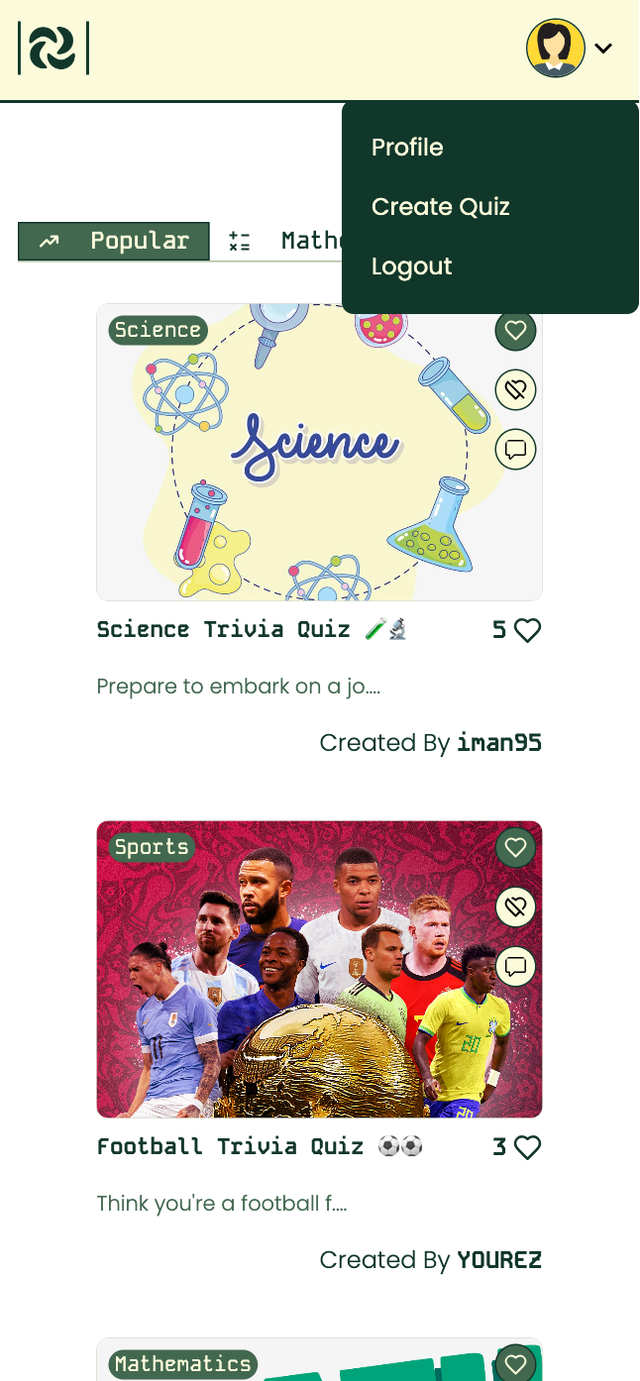Like the Mathematics quiz card
The width and height of the screenshot is (640, 1381).
(x=516, y=1364)
